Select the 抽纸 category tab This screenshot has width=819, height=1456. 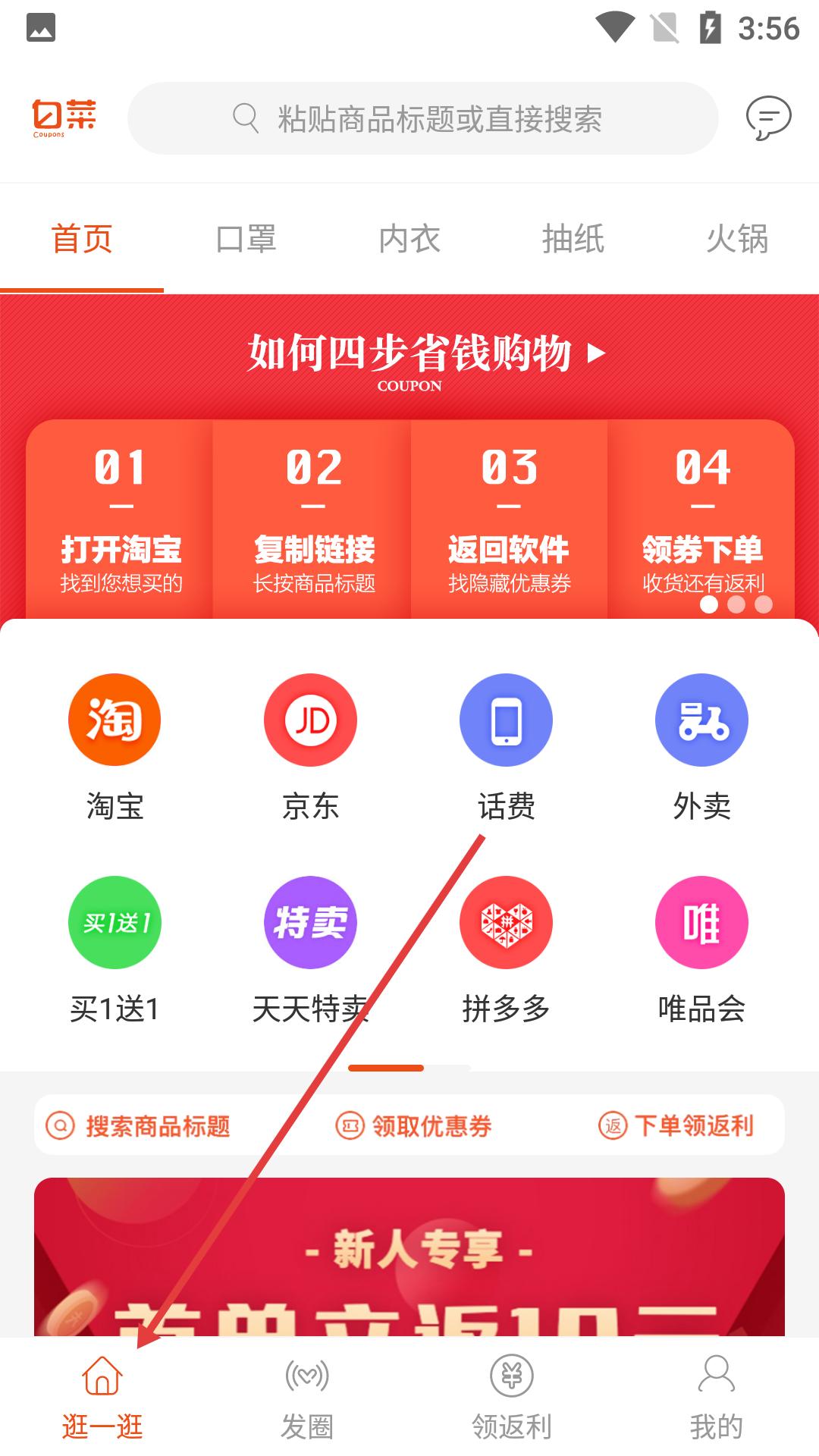(x=573, y=239)
